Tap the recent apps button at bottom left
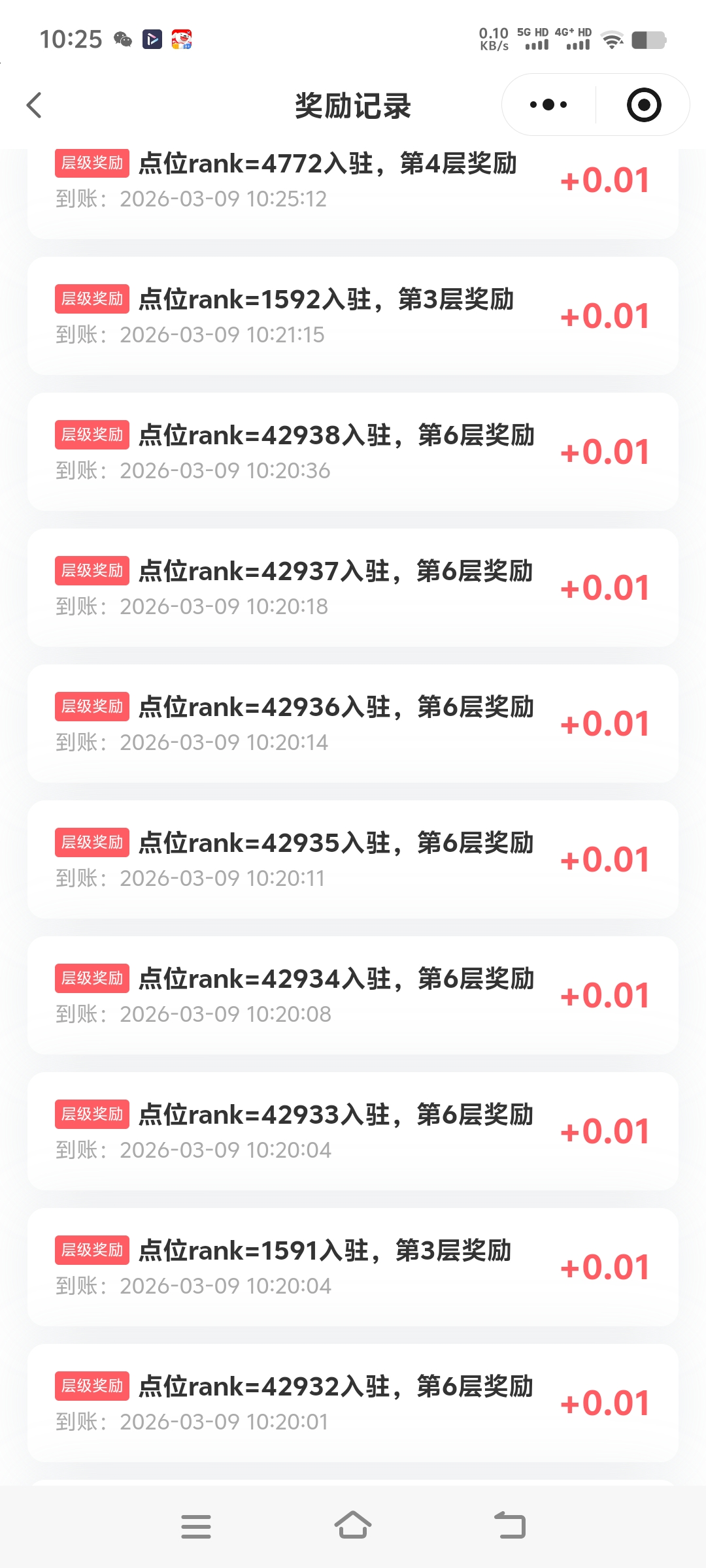This screenshot has width=706, height=1568. tap(196, 1526)
